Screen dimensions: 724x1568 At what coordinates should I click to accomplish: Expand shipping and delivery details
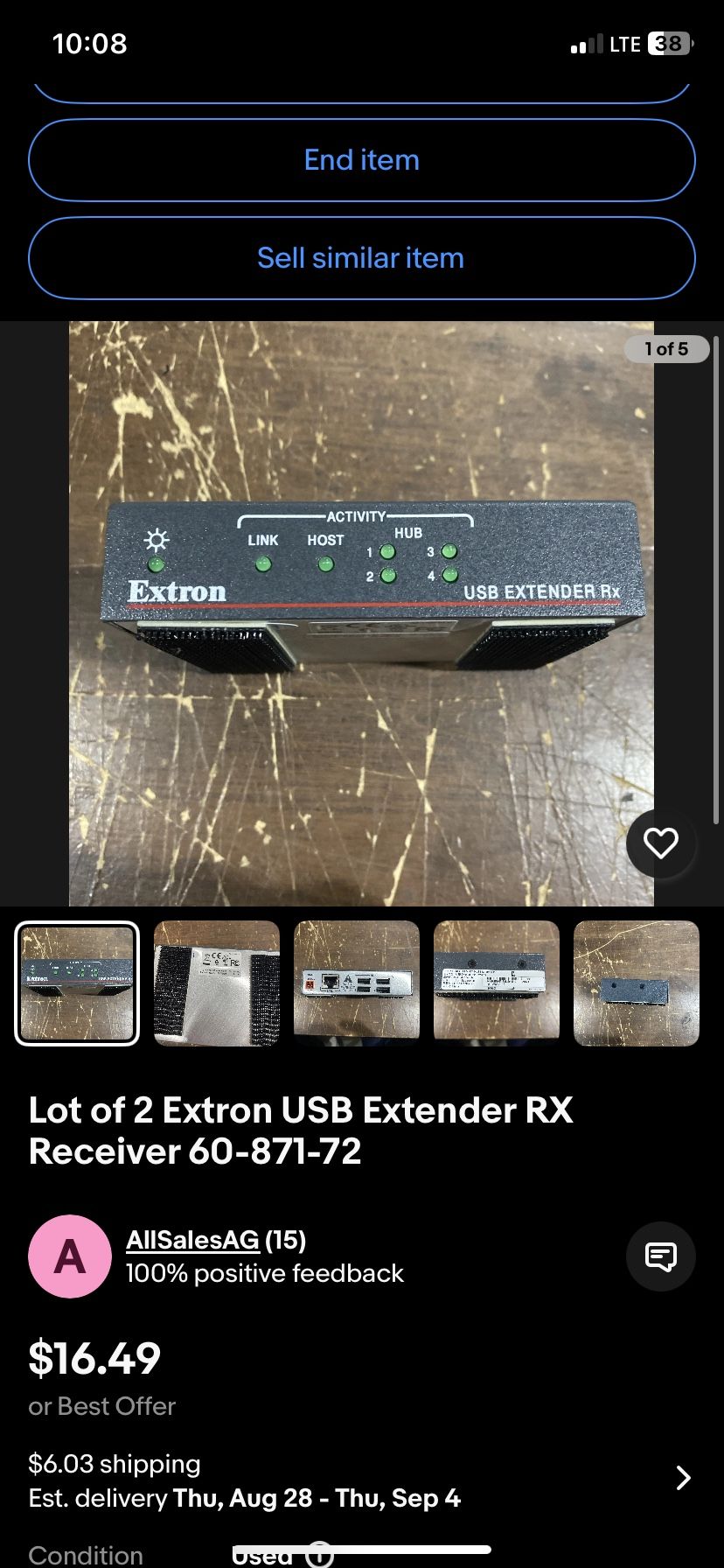pos(683,1478)
